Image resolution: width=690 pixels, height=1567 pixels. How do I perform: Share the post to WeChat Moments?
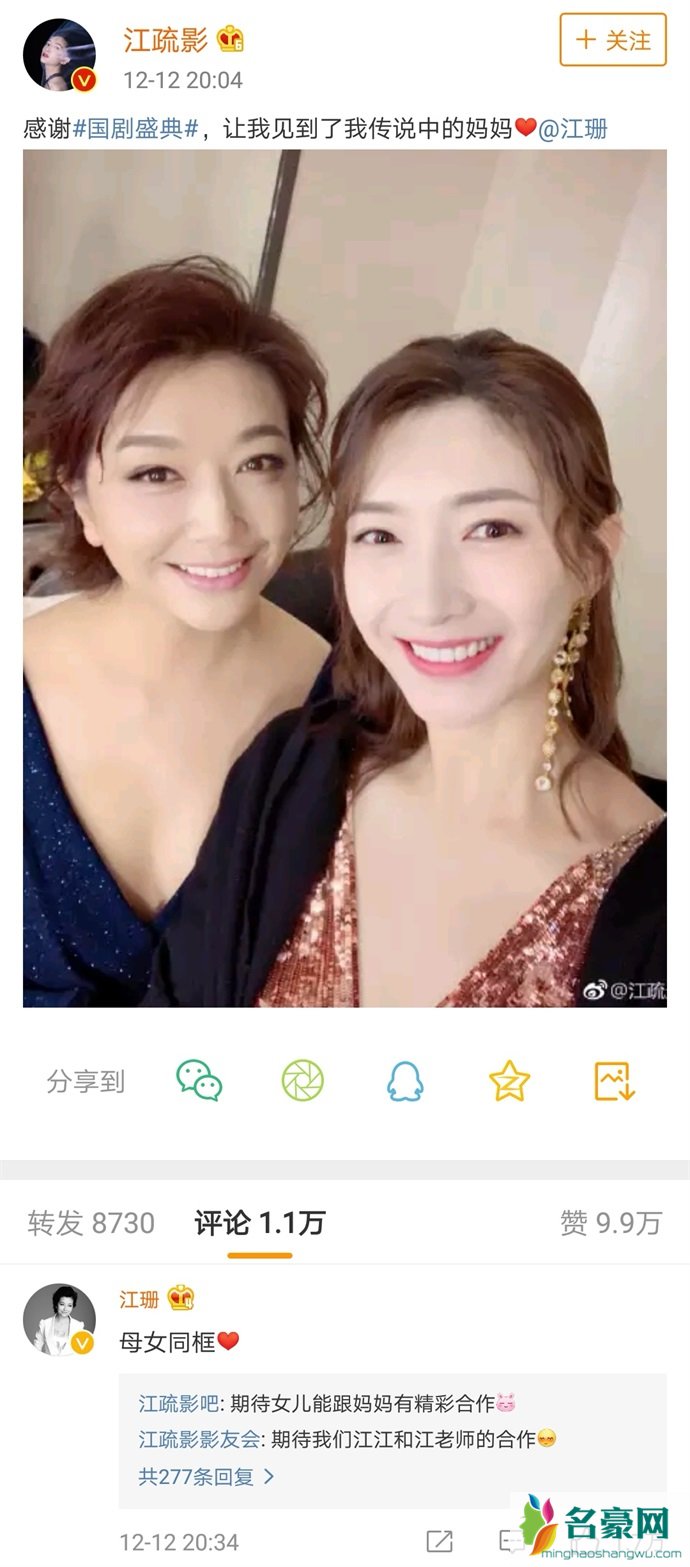tap(302, 1081)
